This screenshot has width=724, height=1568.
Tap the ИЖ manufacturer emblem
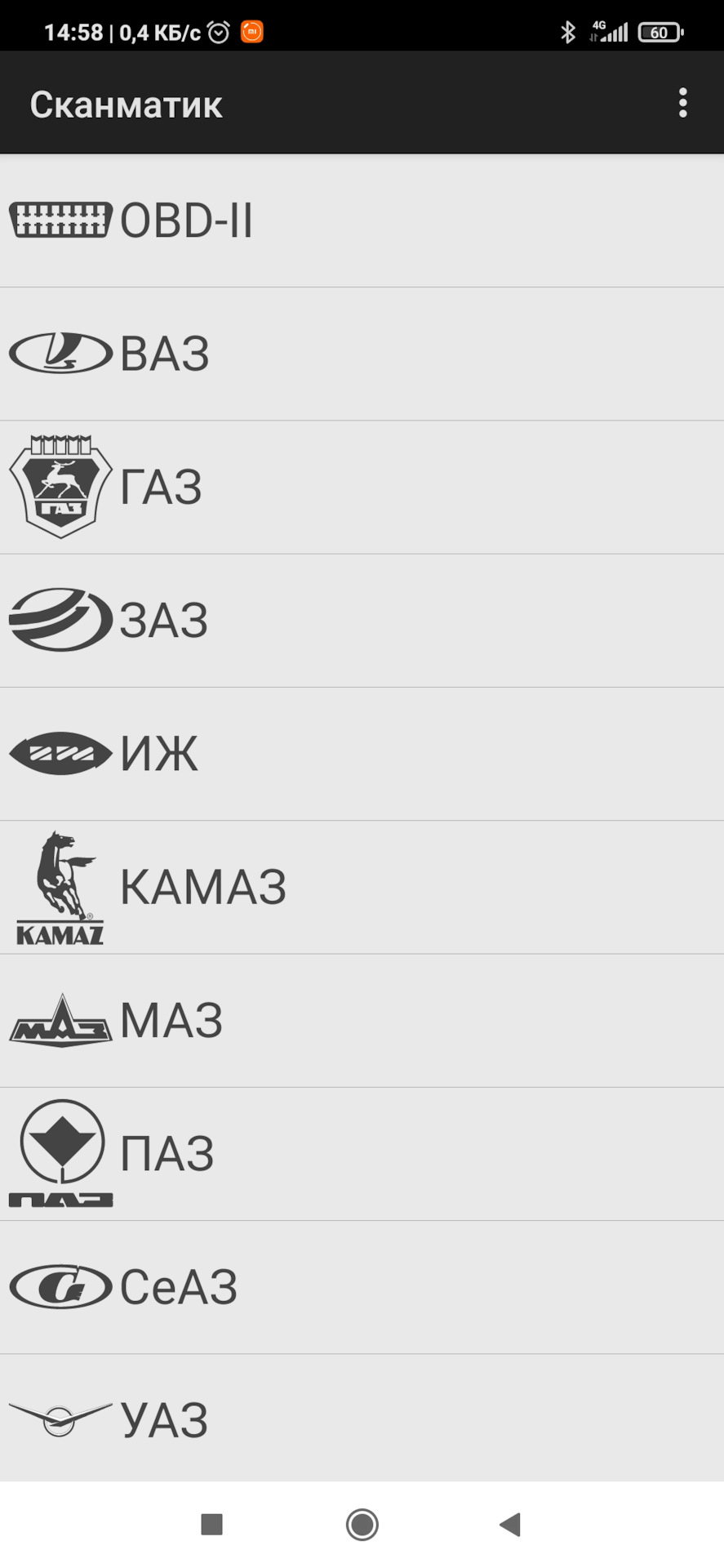click(60, 752)
